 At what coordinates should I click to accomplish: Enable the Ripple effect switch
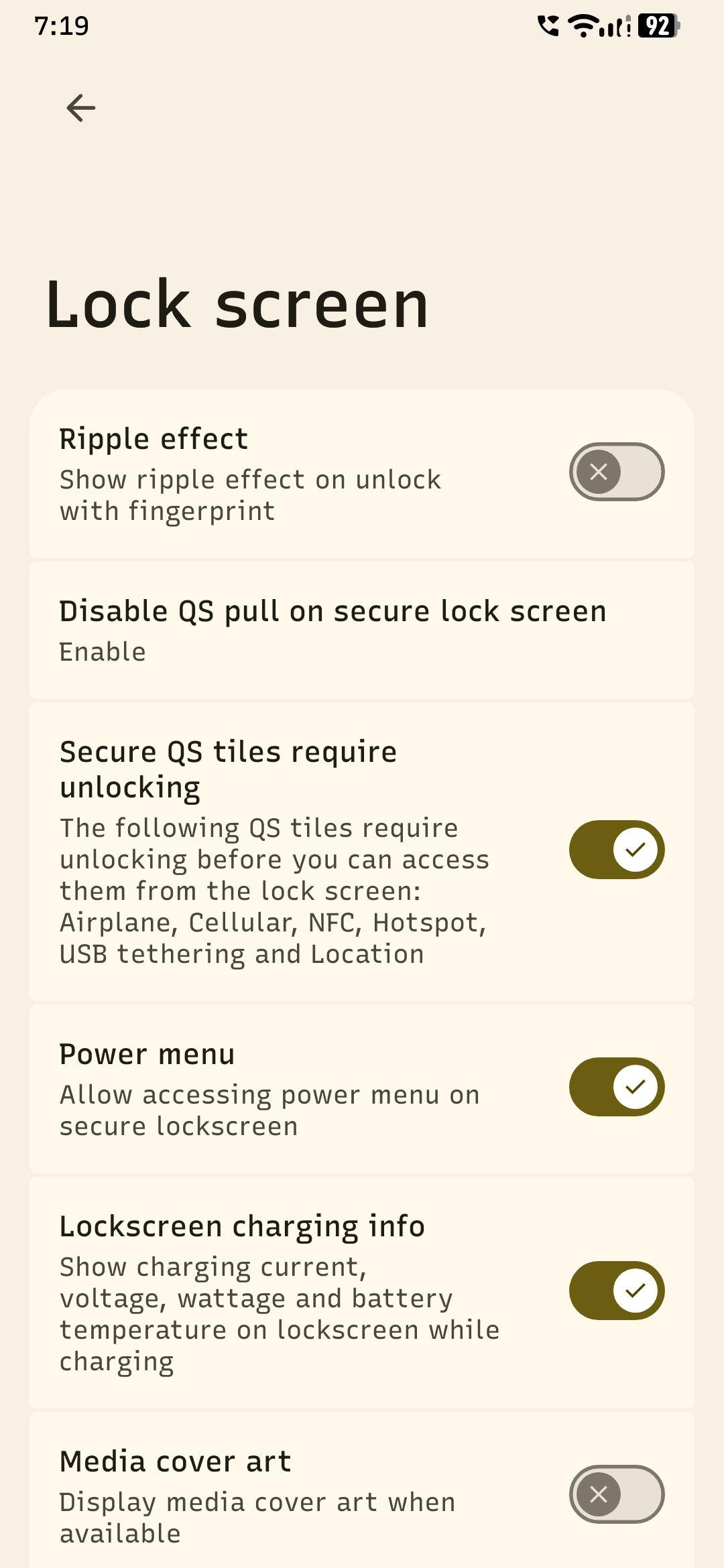617,472
